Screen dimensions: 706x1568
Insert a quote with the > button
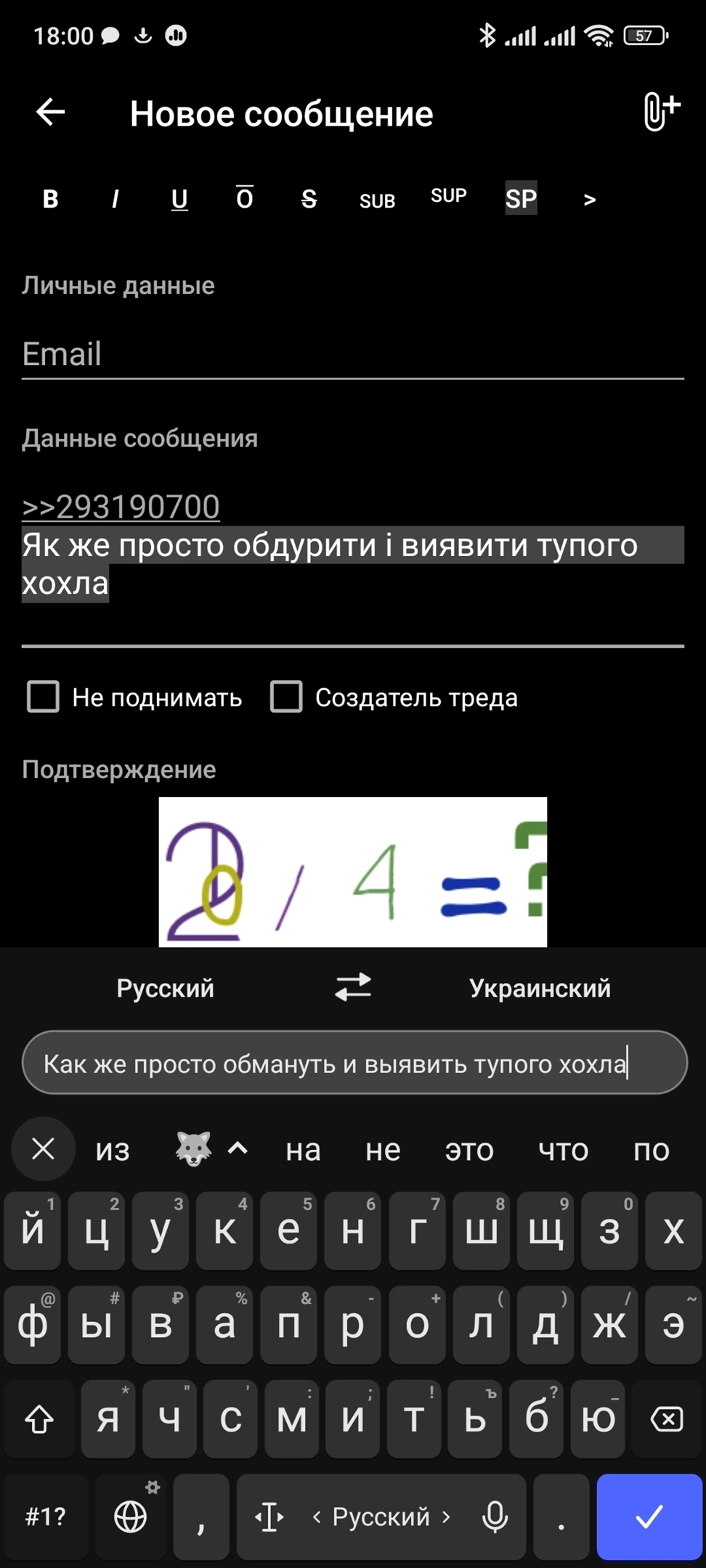pos(590,200)
